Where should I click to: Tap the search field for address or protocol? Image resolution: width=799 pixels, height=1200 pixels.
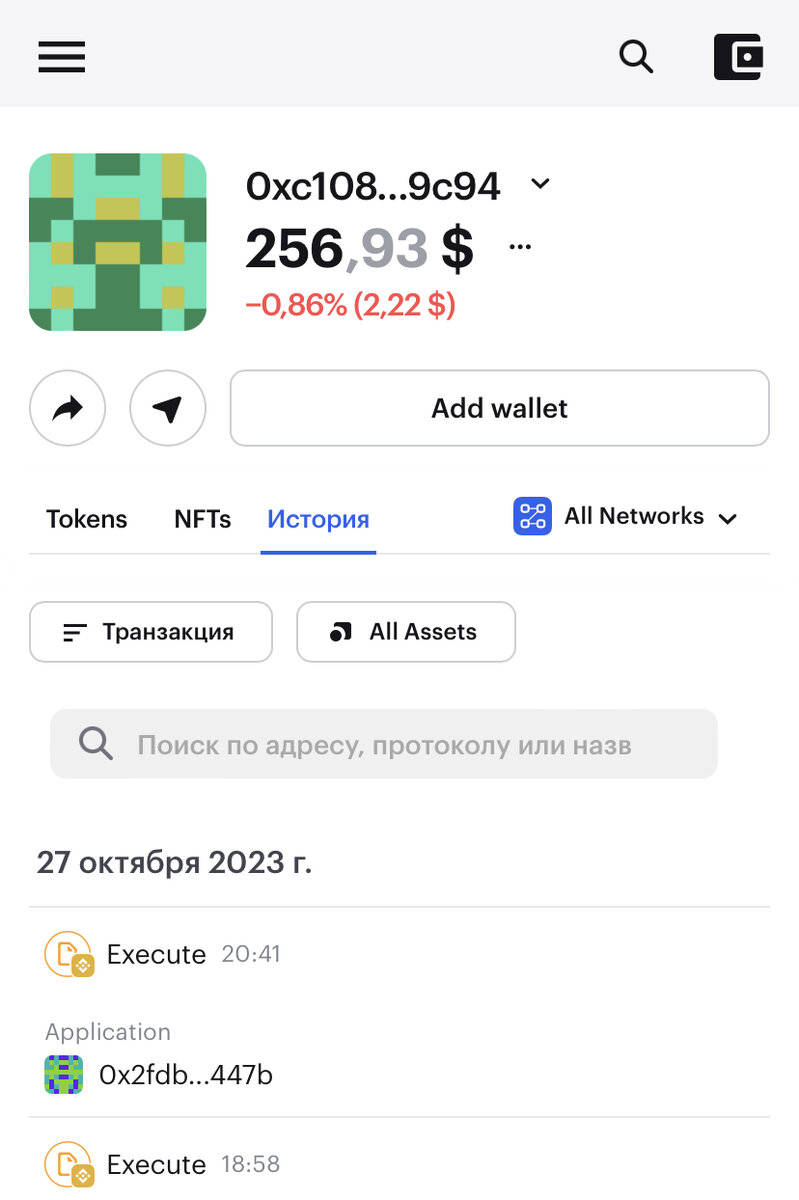pos(383,744)
